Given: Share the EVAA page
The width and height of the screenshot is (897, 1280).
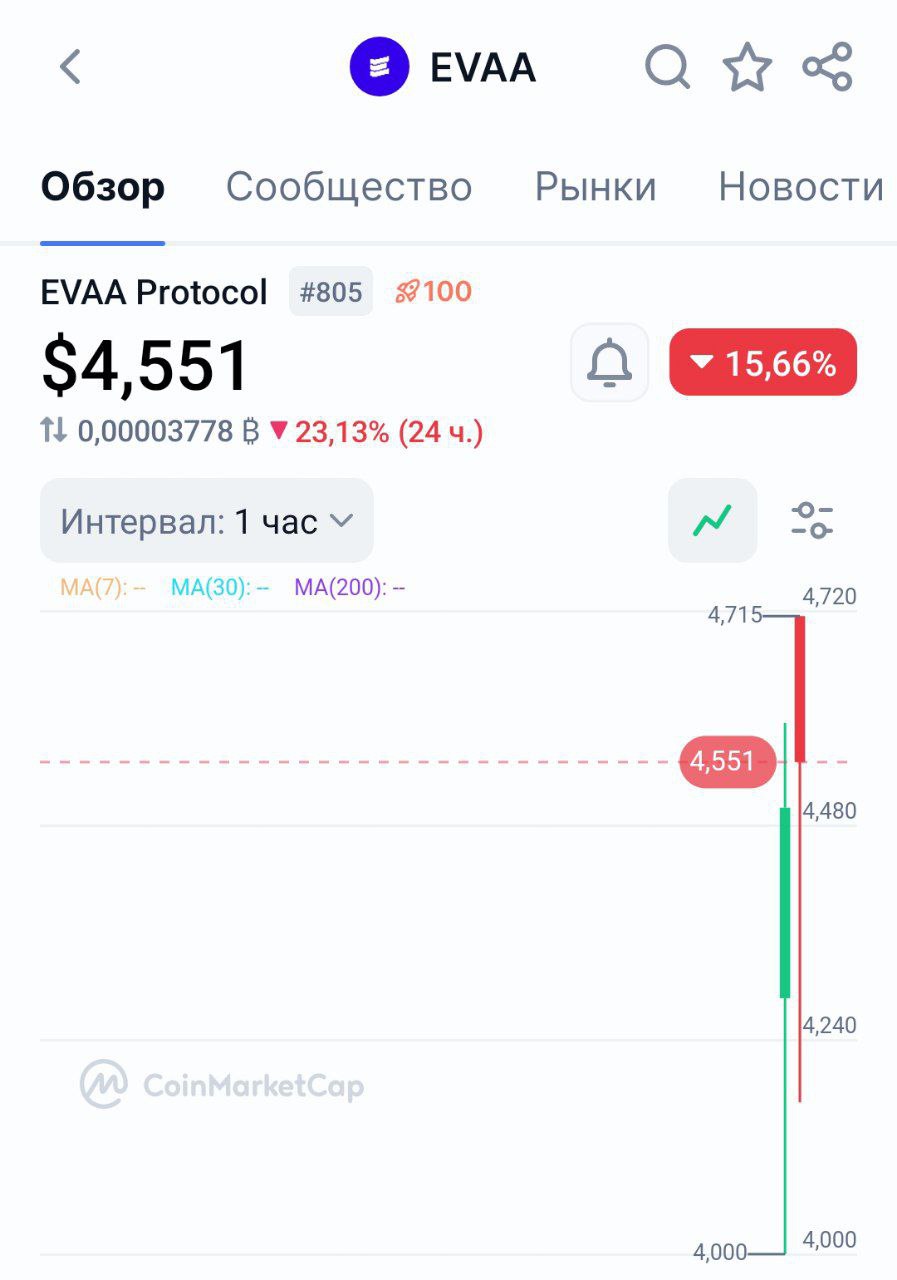Looking at the screenshot, I should click(828, 68).
